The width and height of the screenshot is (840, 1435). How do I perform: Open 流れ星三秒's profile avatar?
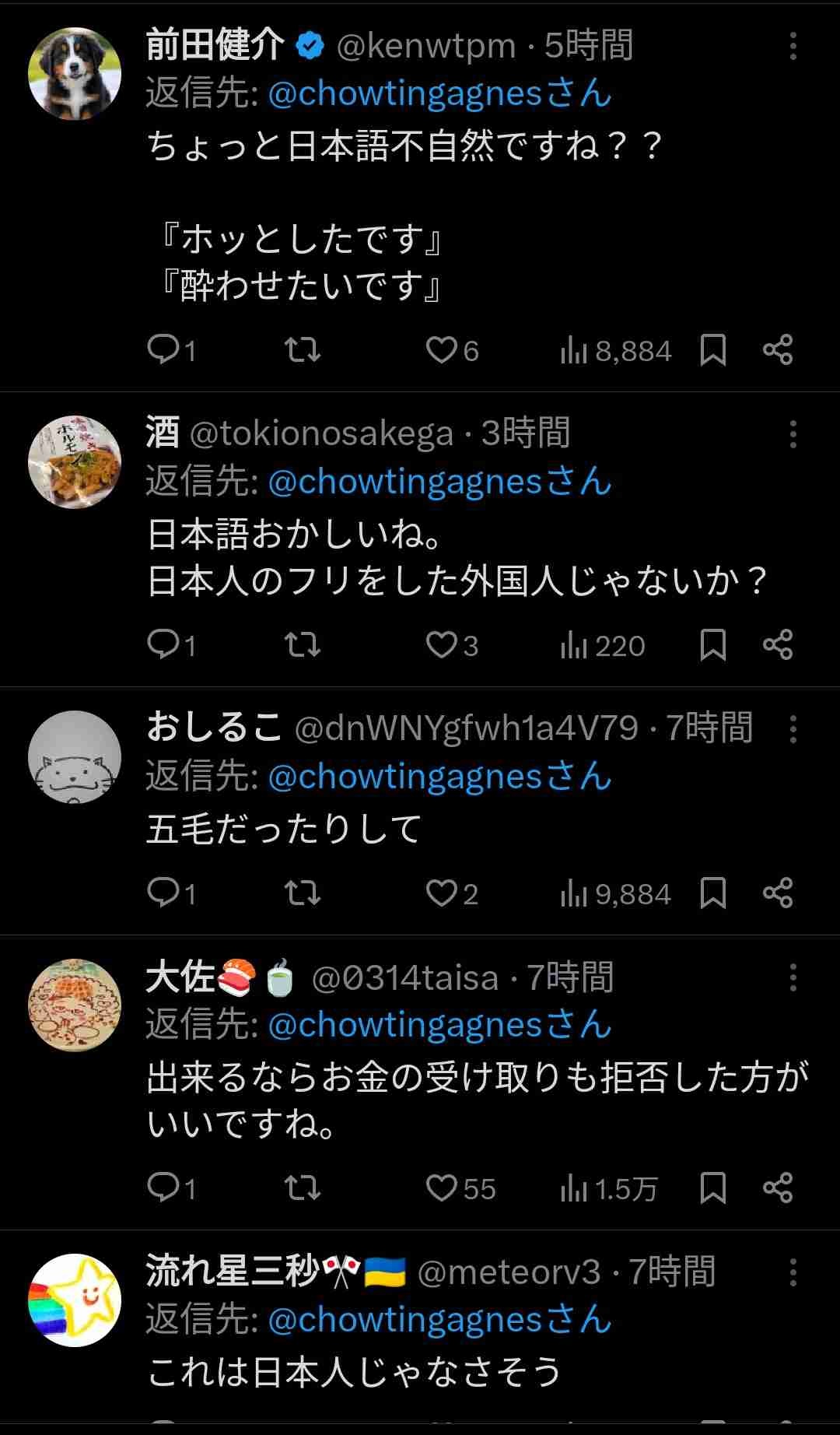pos(75,1300)
